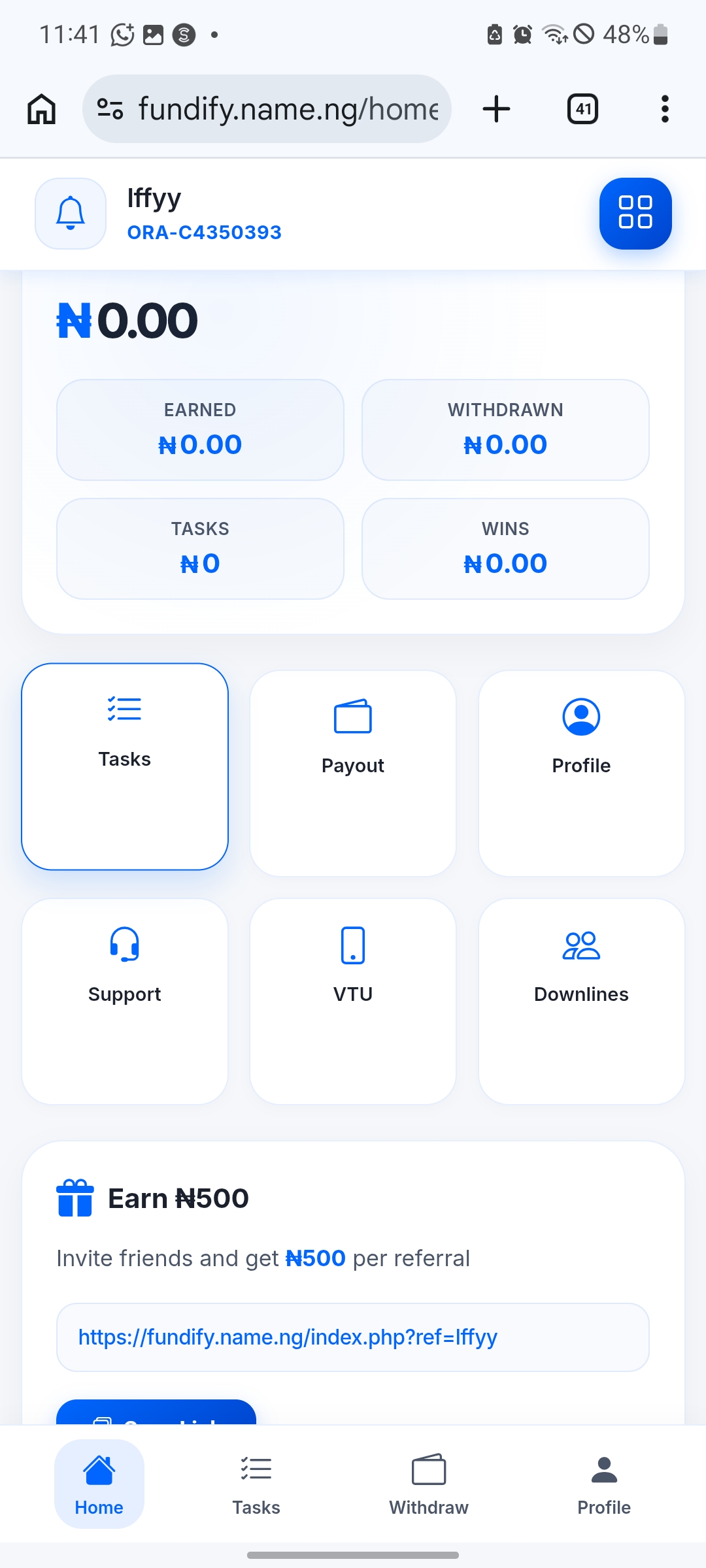Viewport: 706px width, 1568px height.
Task: Open the Payout card
Action: (353, 773)
